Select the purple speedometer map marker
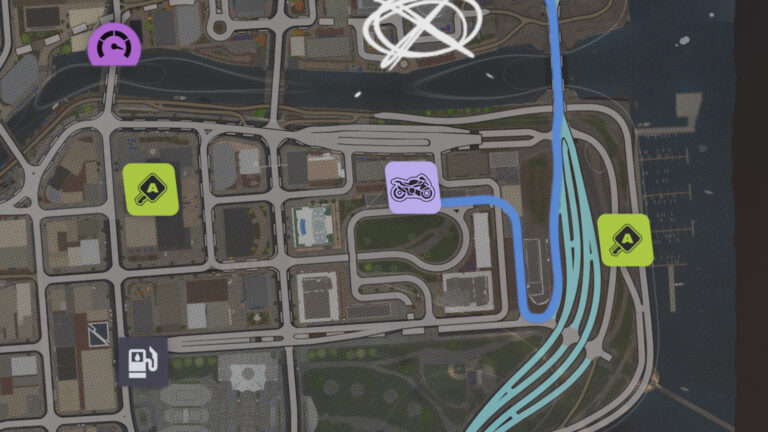Image resolution: width=768 pixels, height=432 pixels. tap(117, 46)
